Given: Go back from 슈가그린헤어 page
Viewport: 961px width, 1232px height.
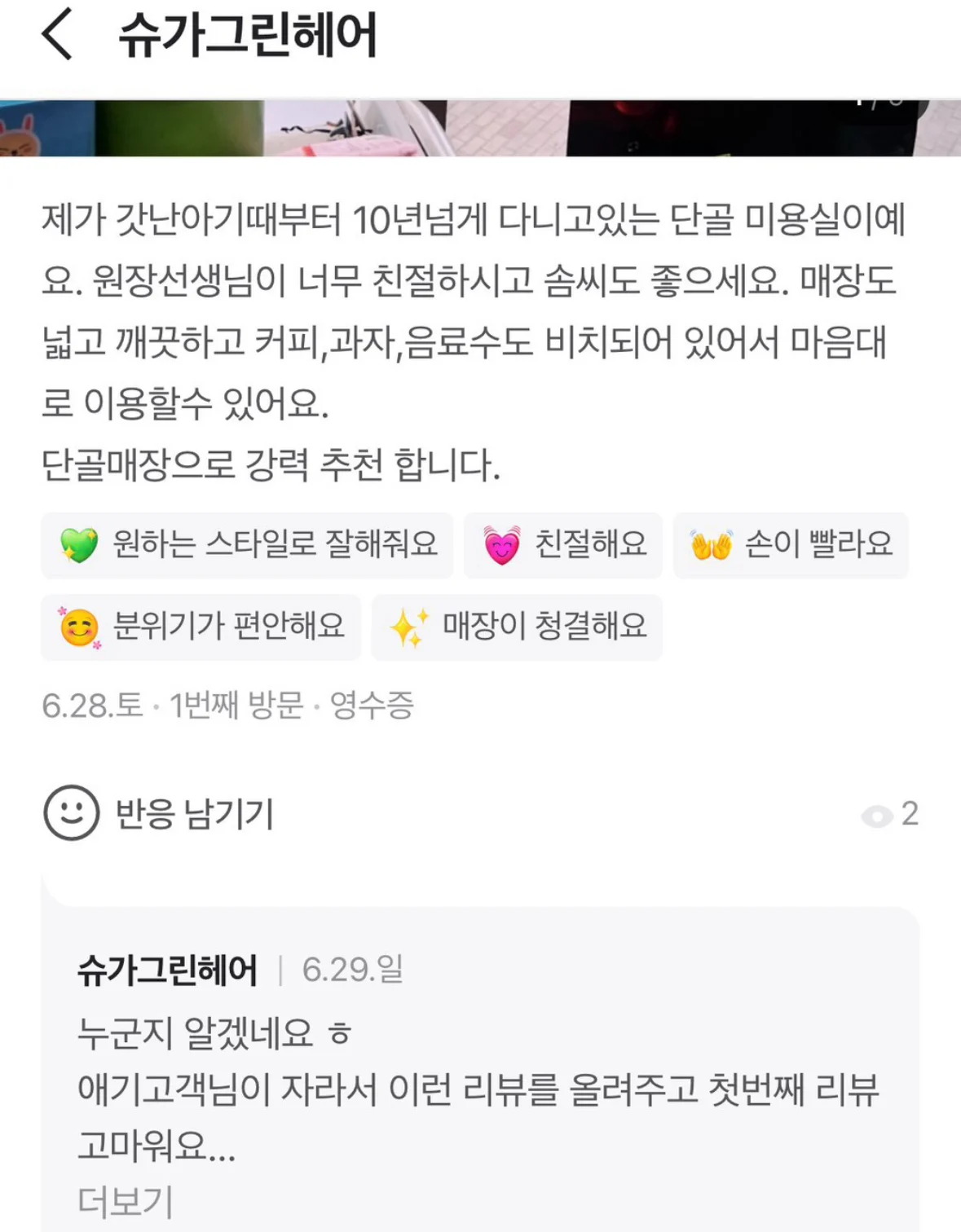Looking at the screenshot, I should point(57,34).
